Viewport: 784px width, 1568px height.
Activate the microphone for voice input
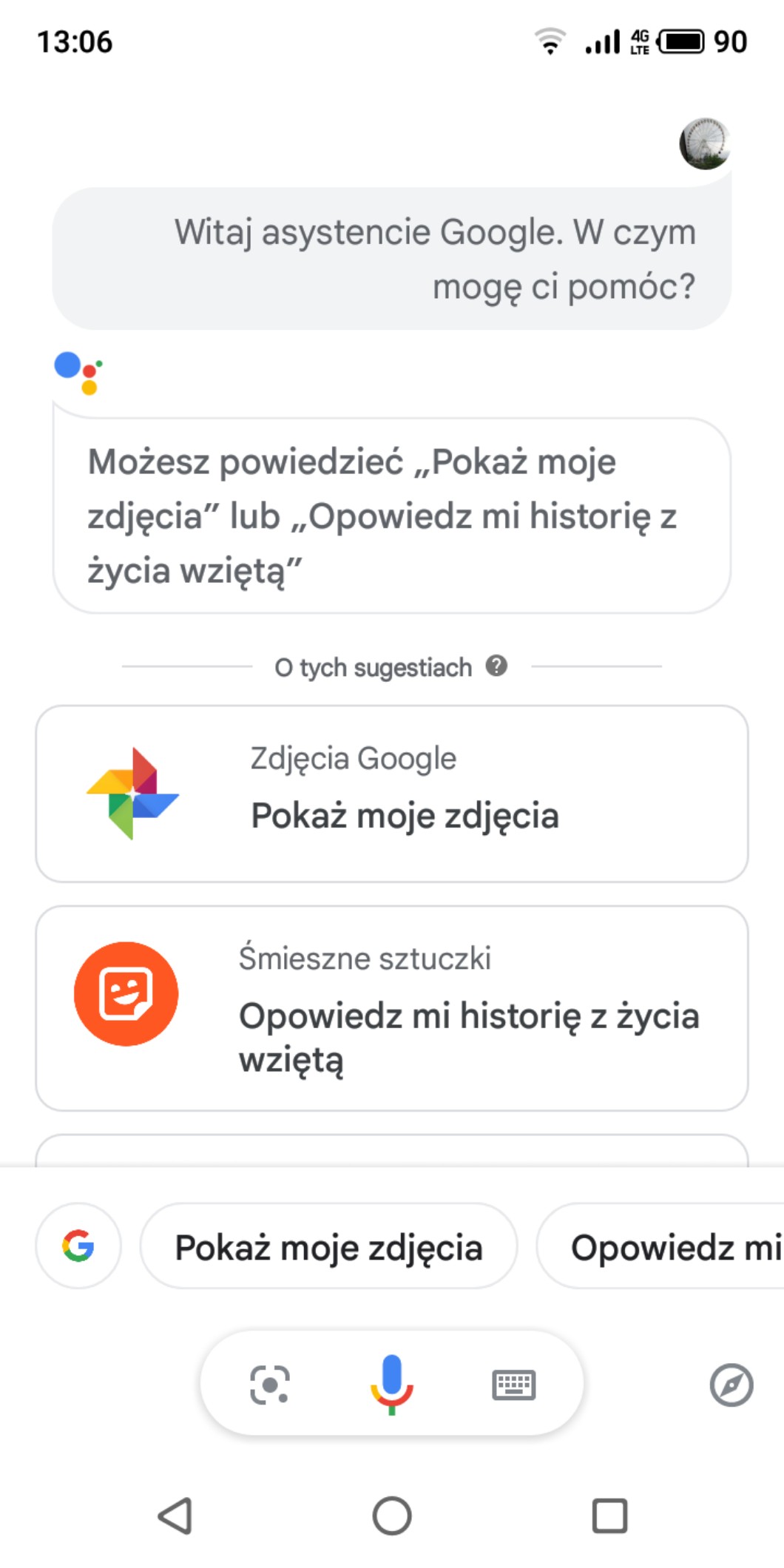[391, 1383]
